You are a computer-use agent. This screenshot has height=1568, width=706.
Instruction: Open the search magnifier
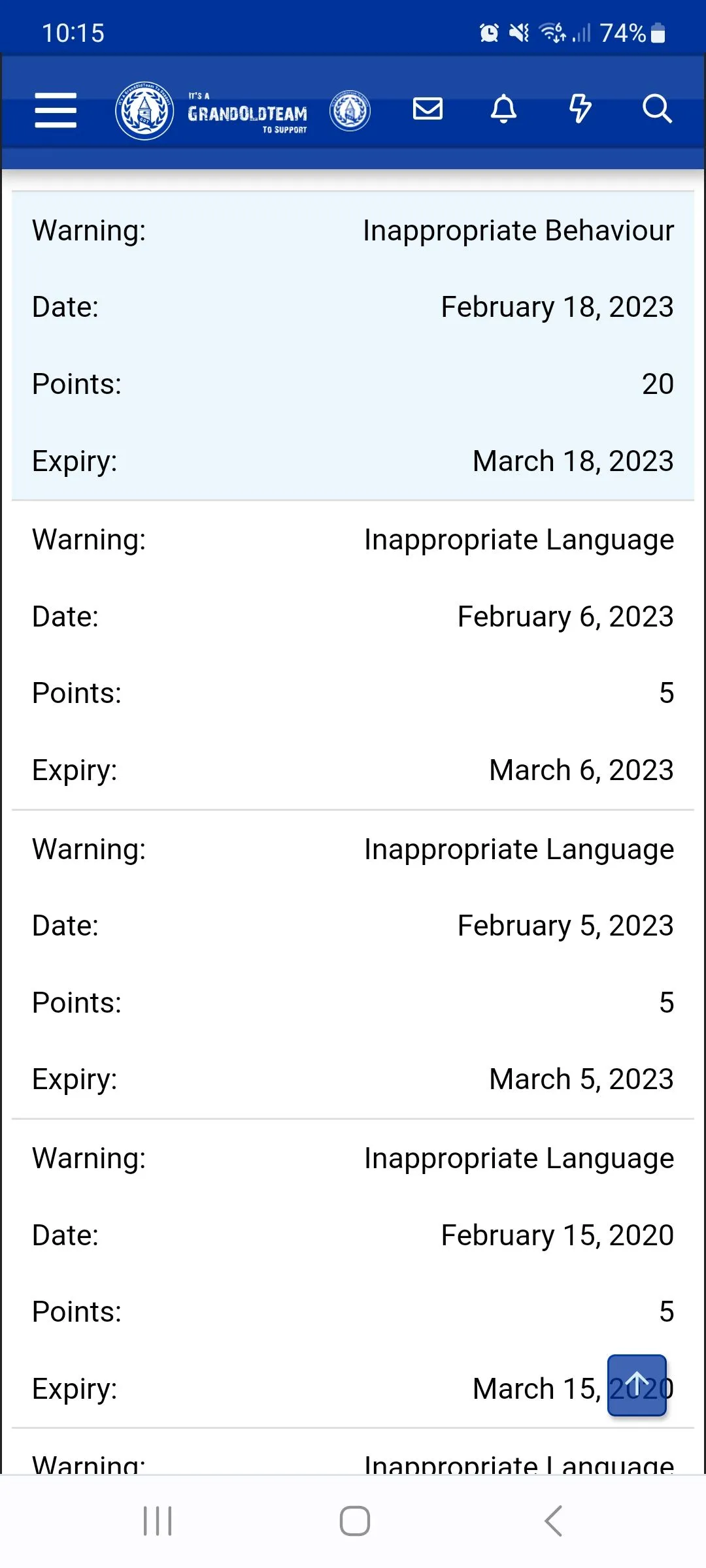[x=656, y=108]
